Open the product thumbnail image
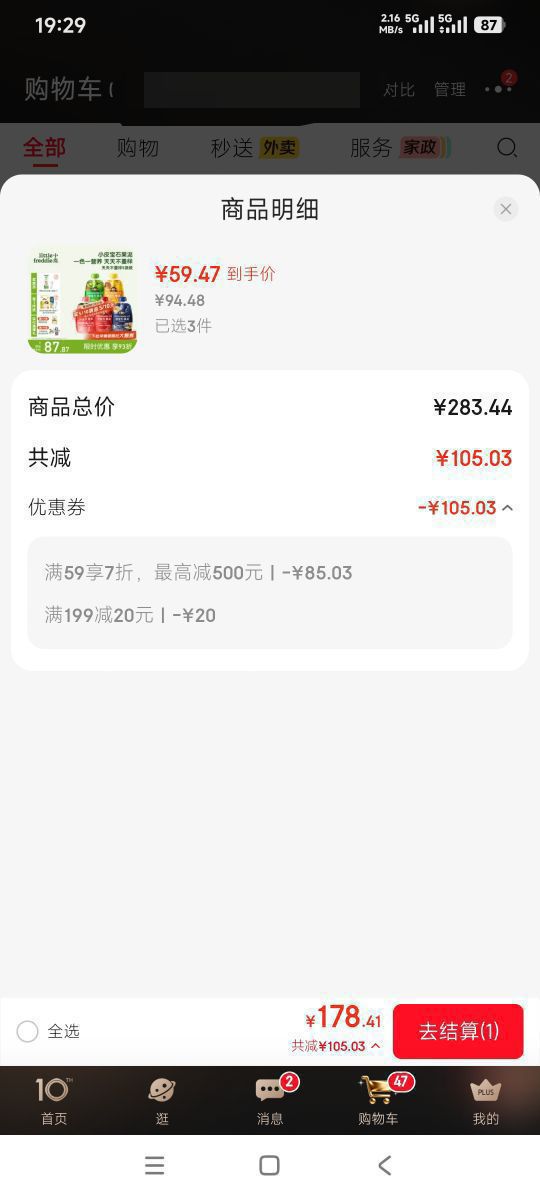The height and width of the screenshot is (1200, 540). point(83,301)
